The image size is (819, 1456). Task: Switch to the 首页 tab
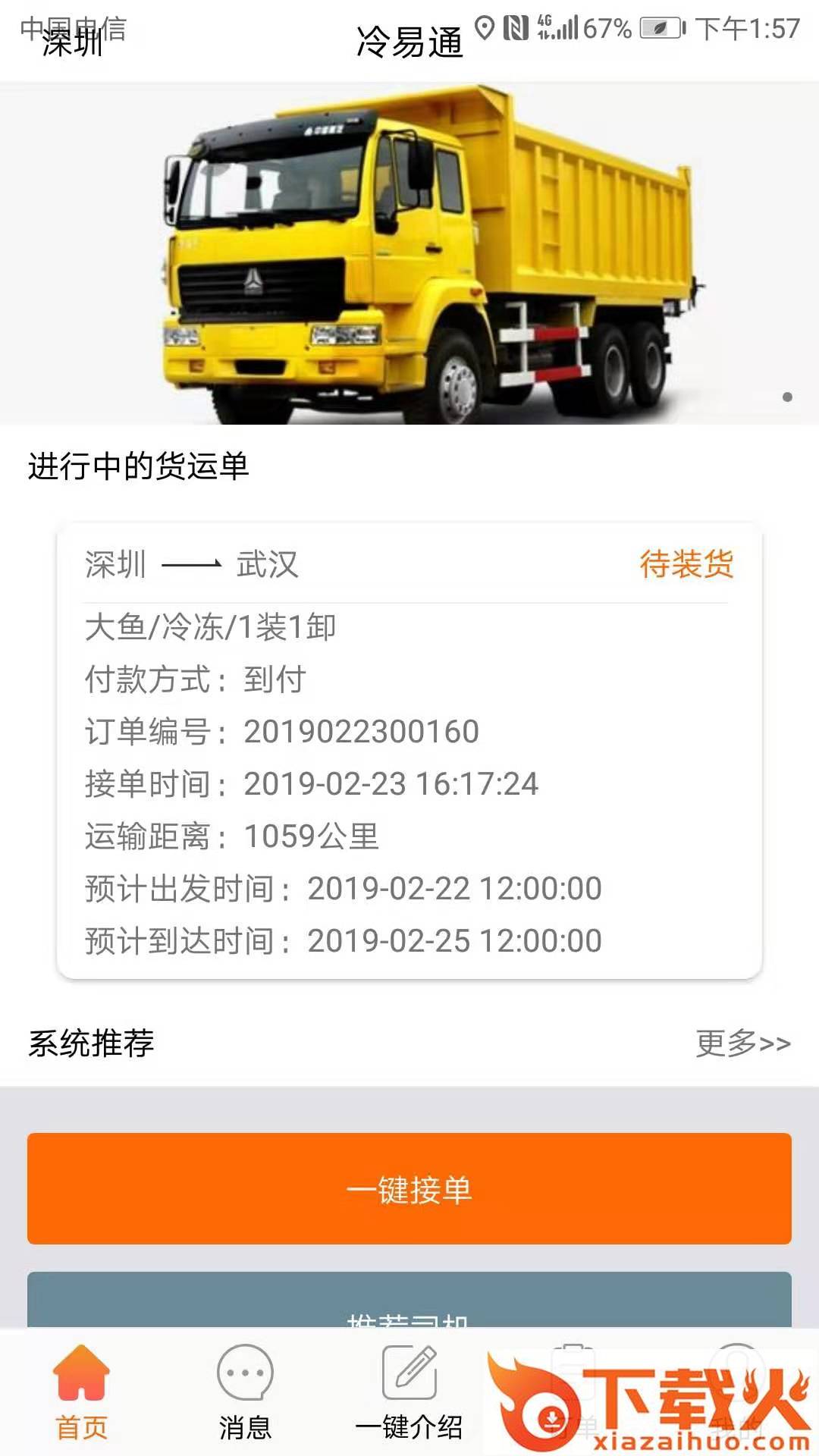(81, 1392)
